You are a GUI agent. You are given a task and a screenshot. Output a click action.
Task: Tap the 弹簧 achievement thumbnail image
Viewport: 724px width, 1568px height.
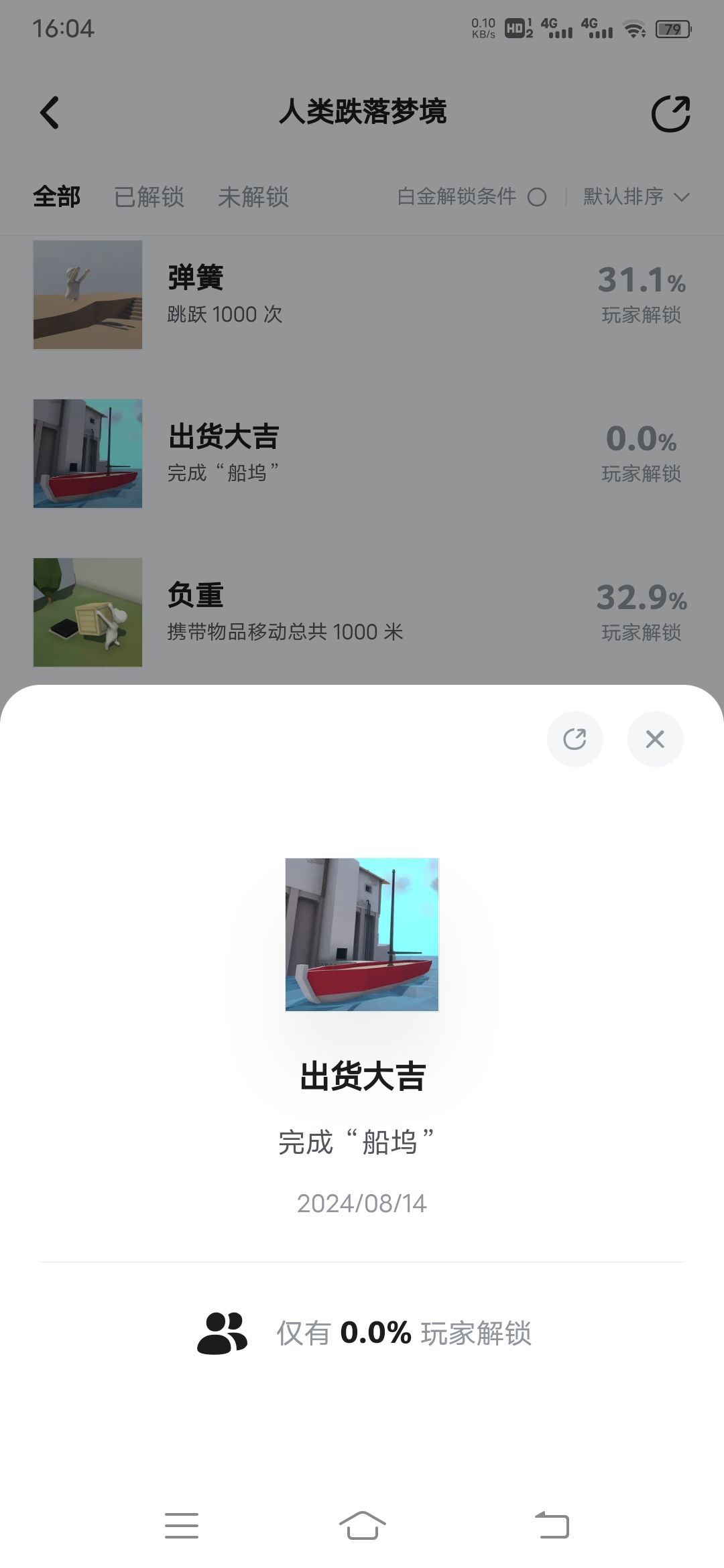(x=88, y=296)
